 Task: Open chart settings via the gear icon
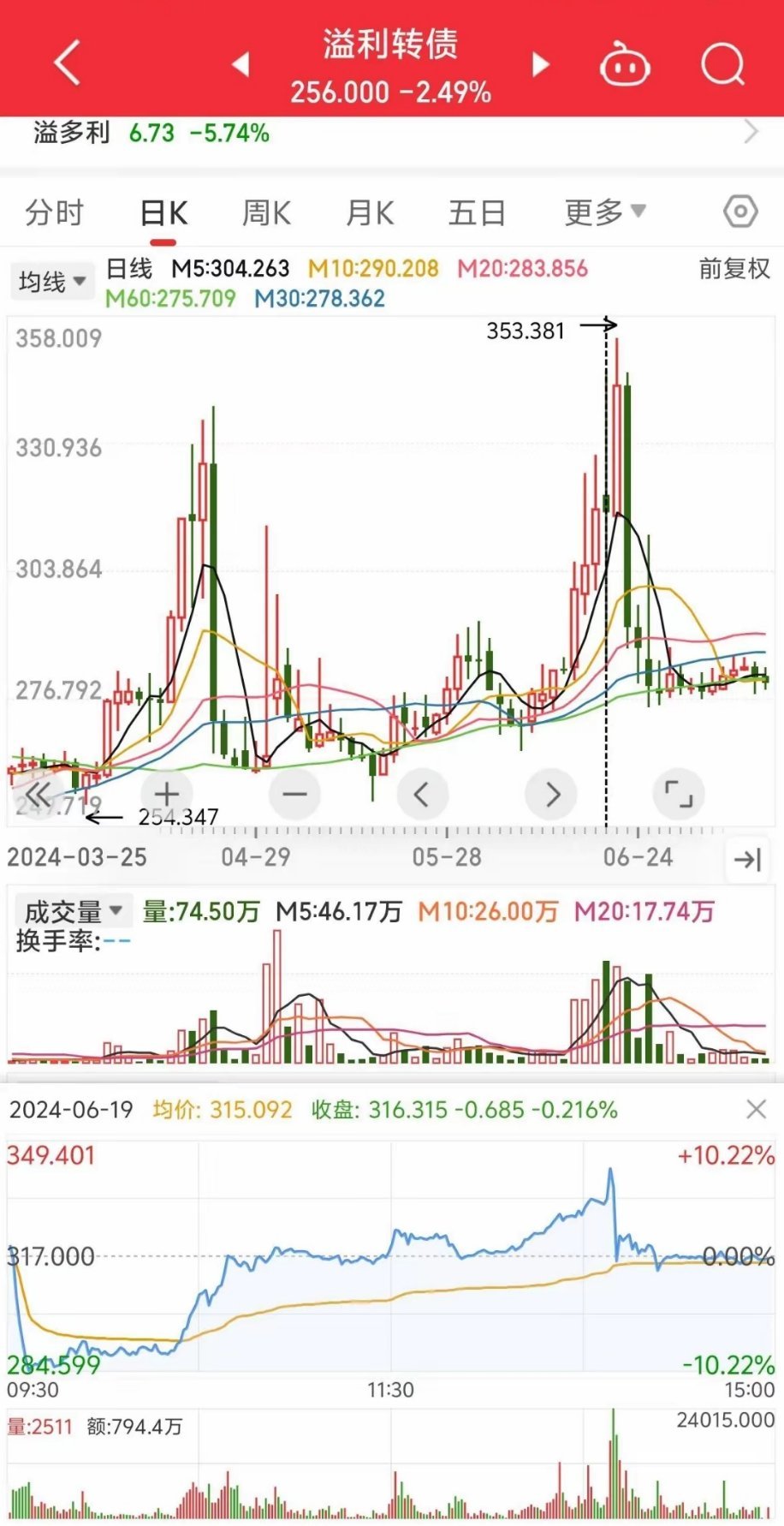tap(739, 212)
